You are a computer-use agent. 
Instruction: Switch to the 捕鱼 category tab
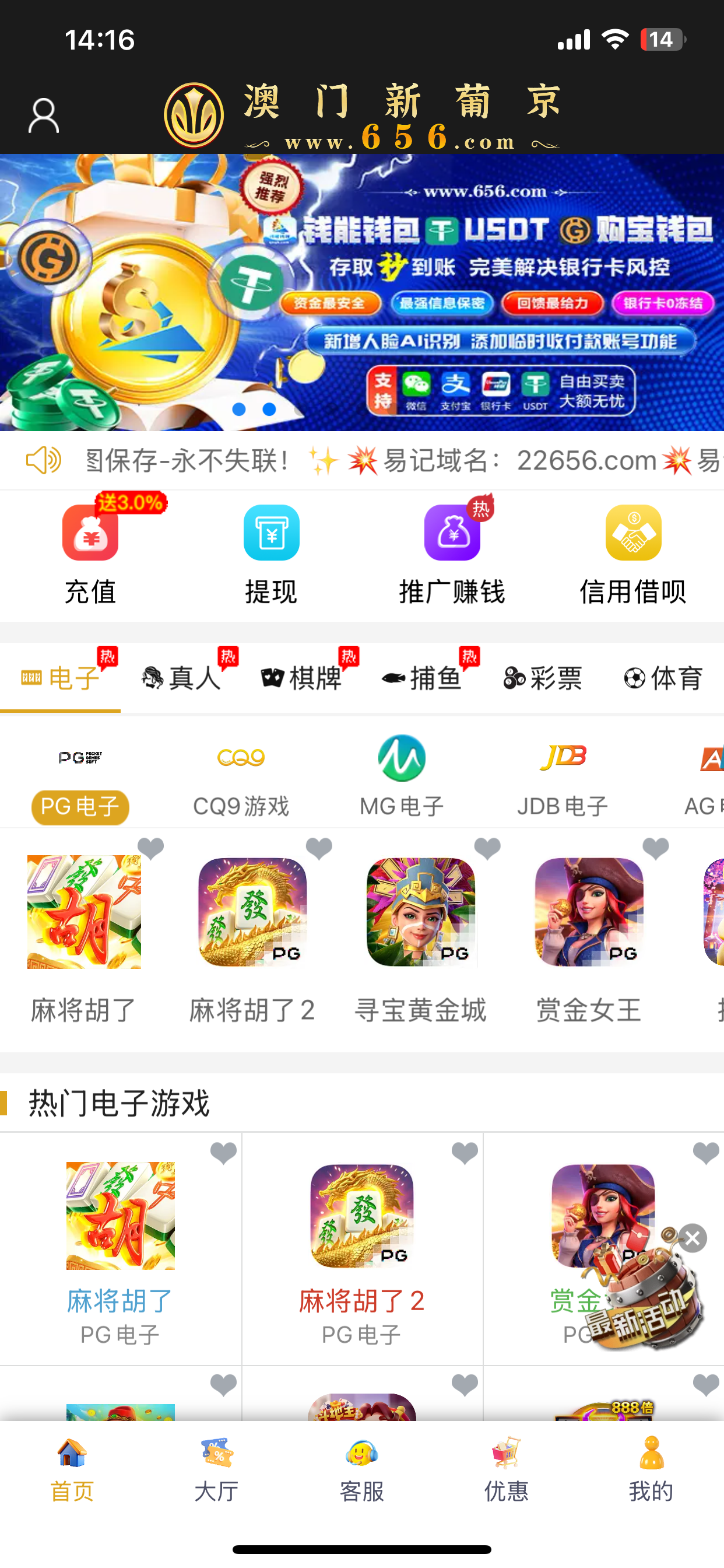pyautogui.click(x=422, y=678)
